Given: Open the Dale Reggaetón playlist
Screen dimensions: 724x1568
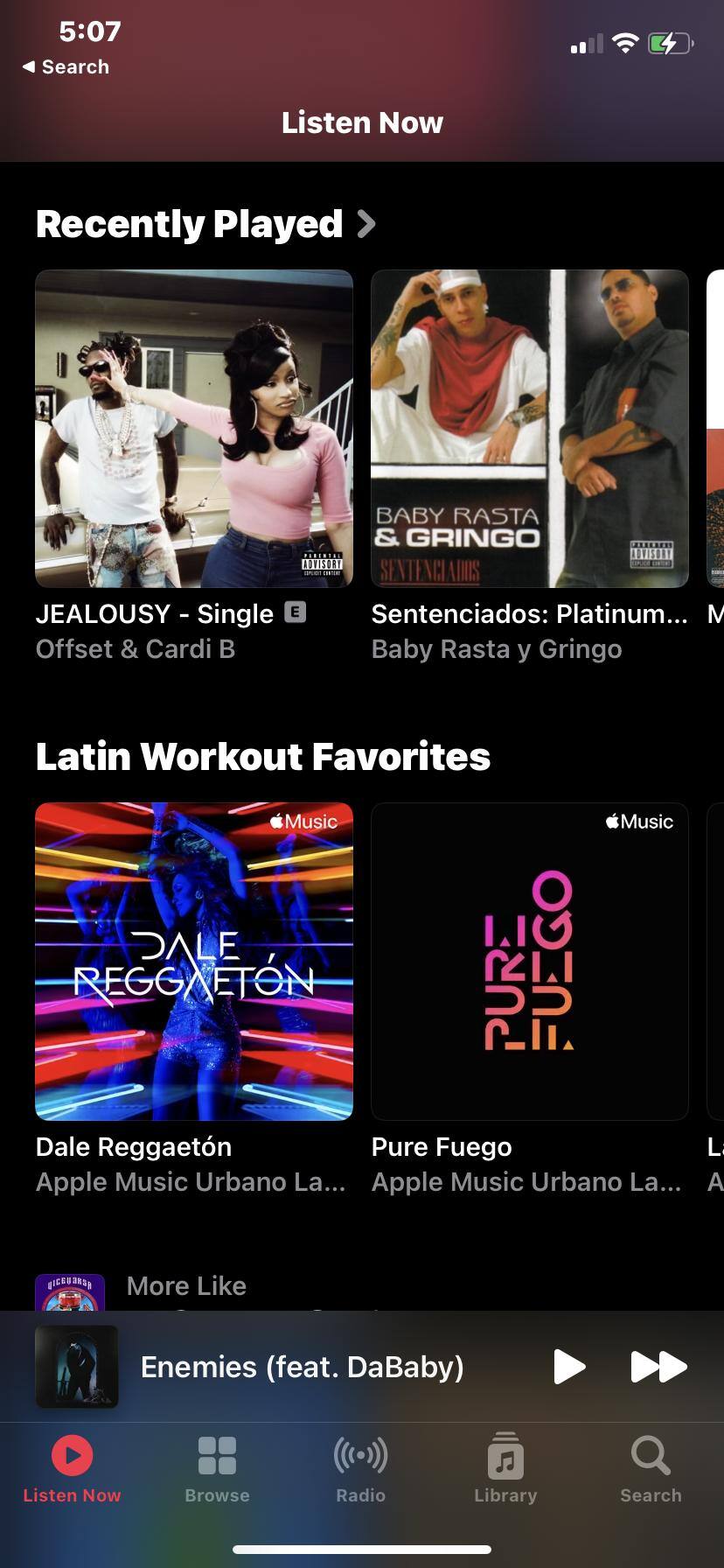Looking at the screenshot, I should [194, 962].
